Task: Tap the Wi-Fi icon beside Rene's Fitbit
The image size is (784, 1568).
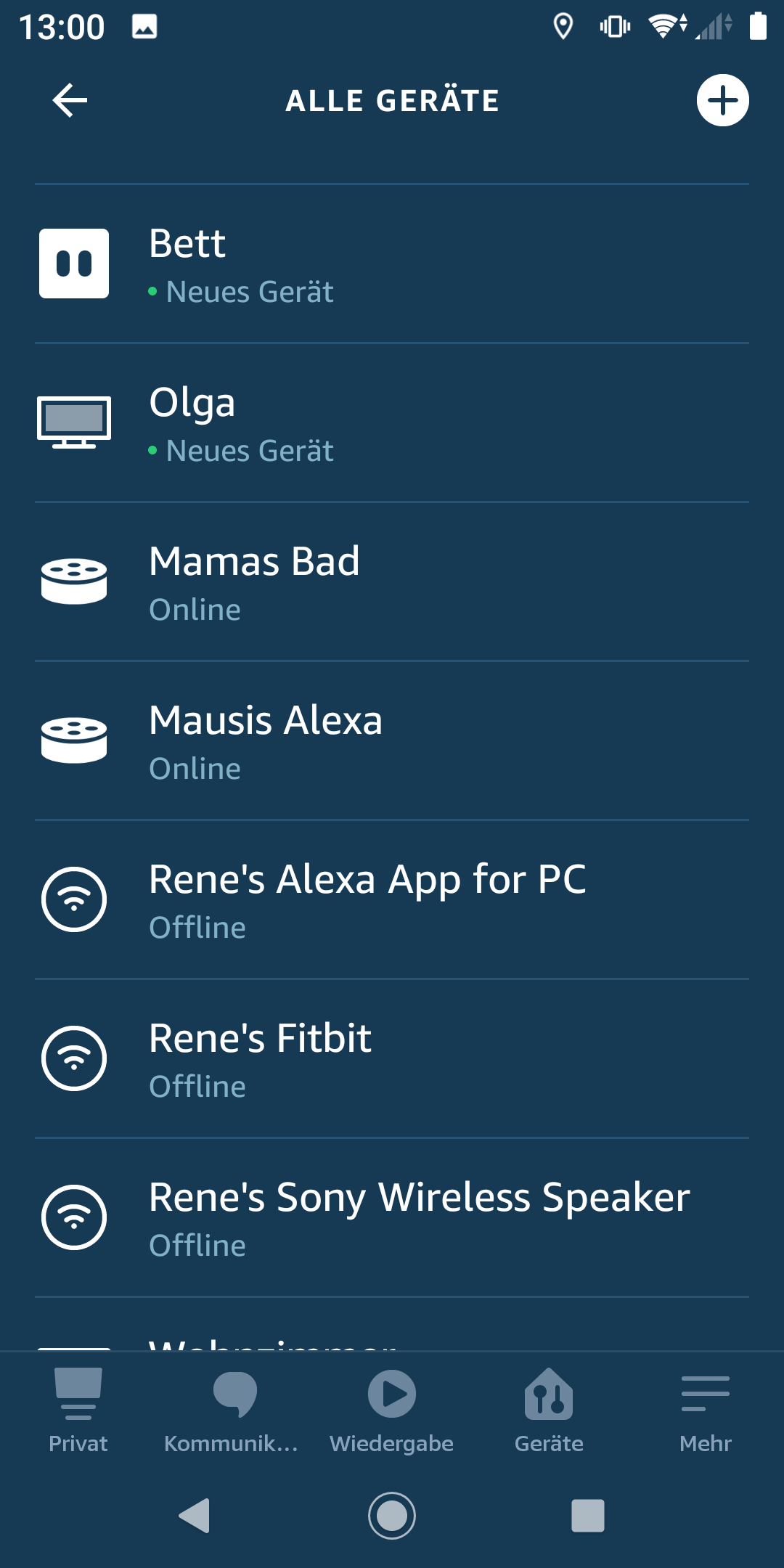Action: [73, 1059]
